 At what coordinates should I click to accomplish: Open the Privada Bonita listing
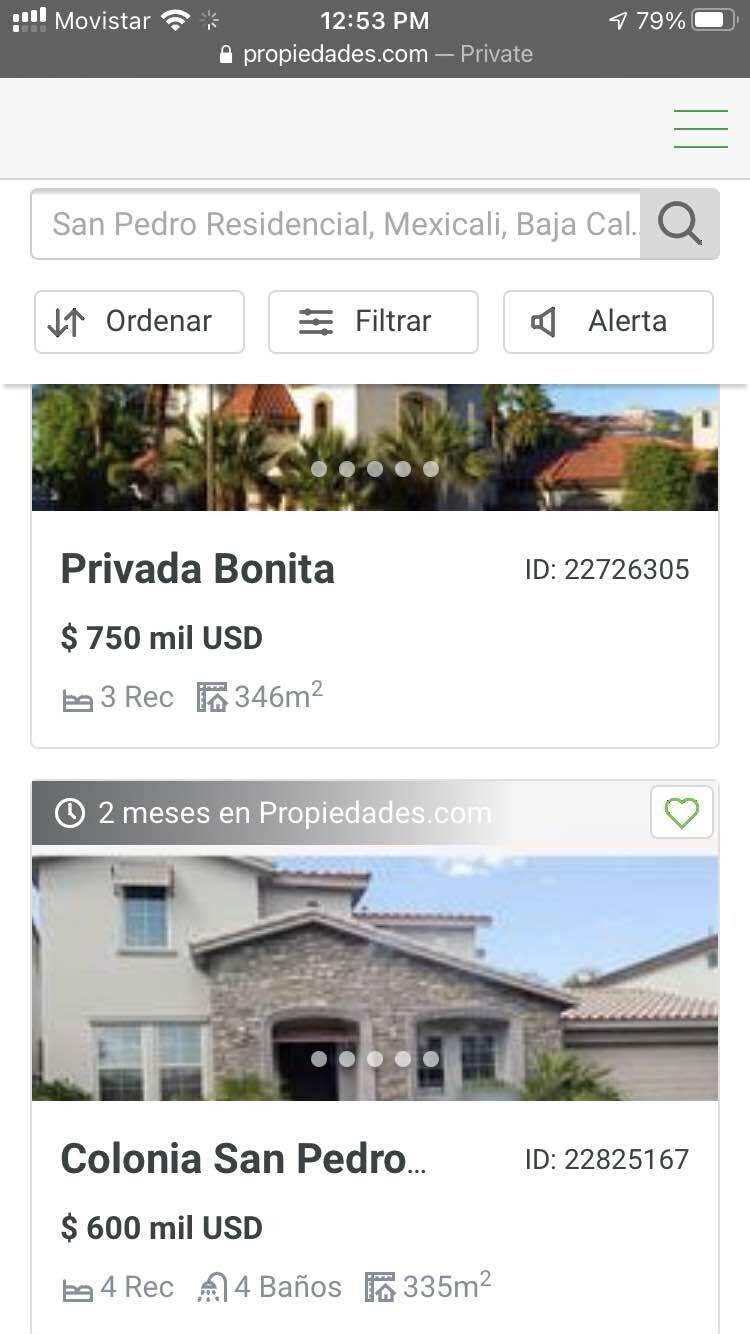(197, 568)
